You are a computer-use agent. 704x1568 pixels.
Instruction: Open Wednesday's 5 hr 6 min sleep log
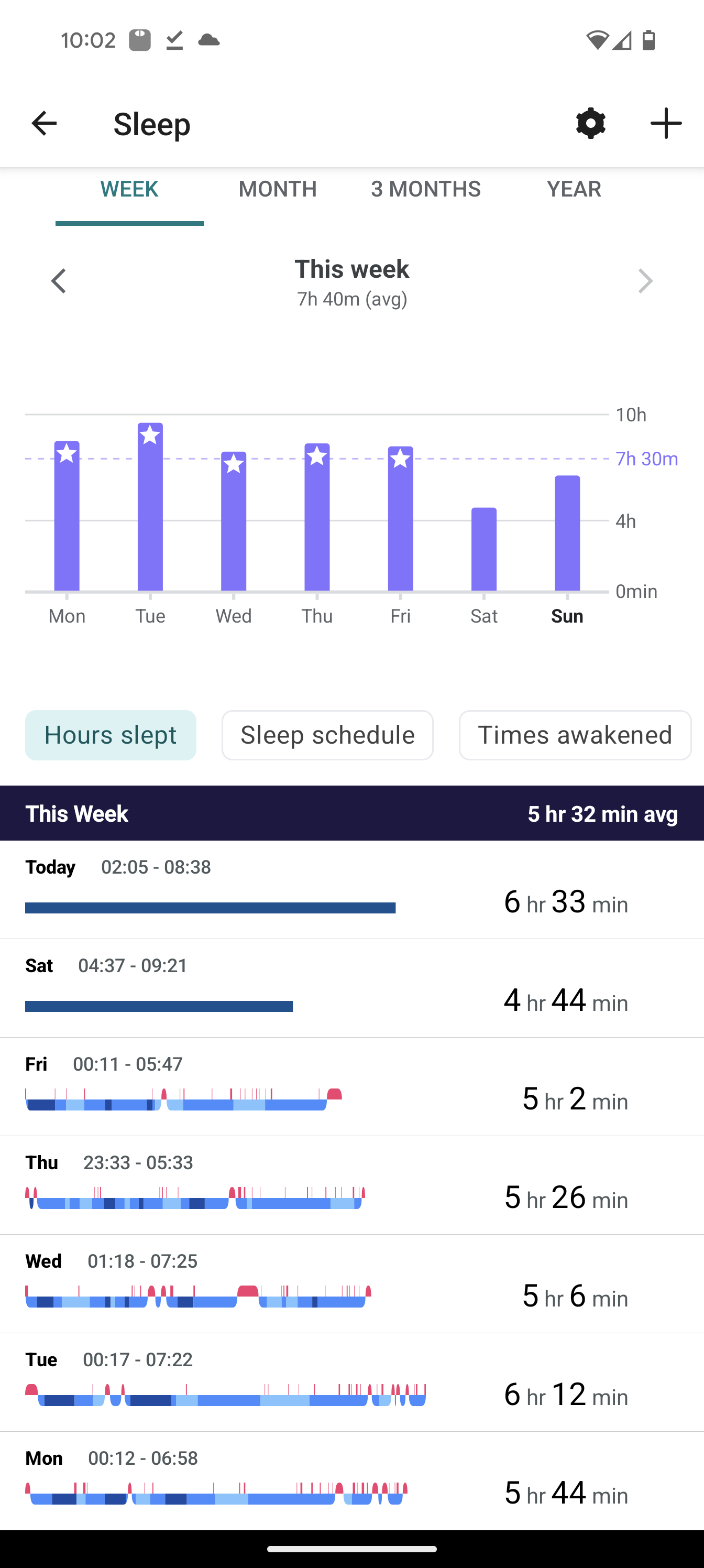click(x=351, y=1284)
